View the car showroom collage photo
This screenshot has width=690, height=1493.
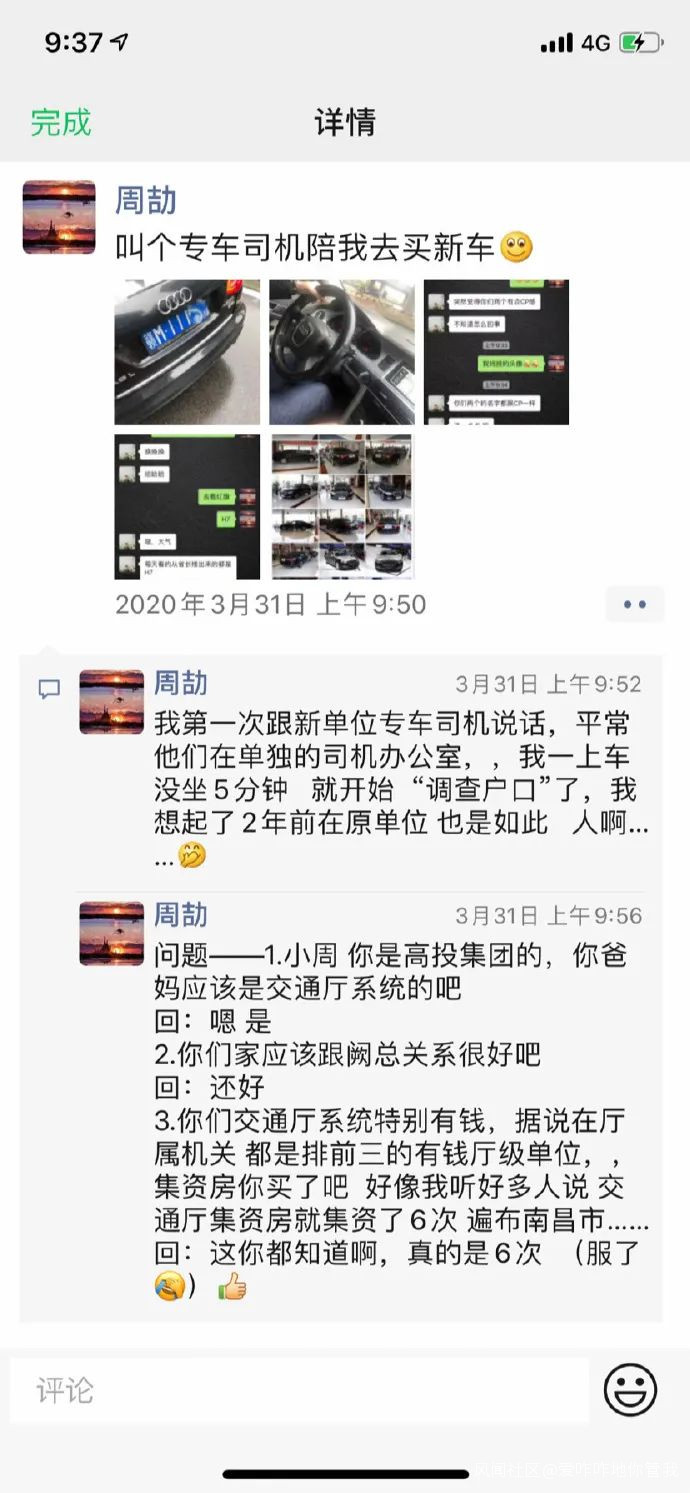tap(341, 506)
